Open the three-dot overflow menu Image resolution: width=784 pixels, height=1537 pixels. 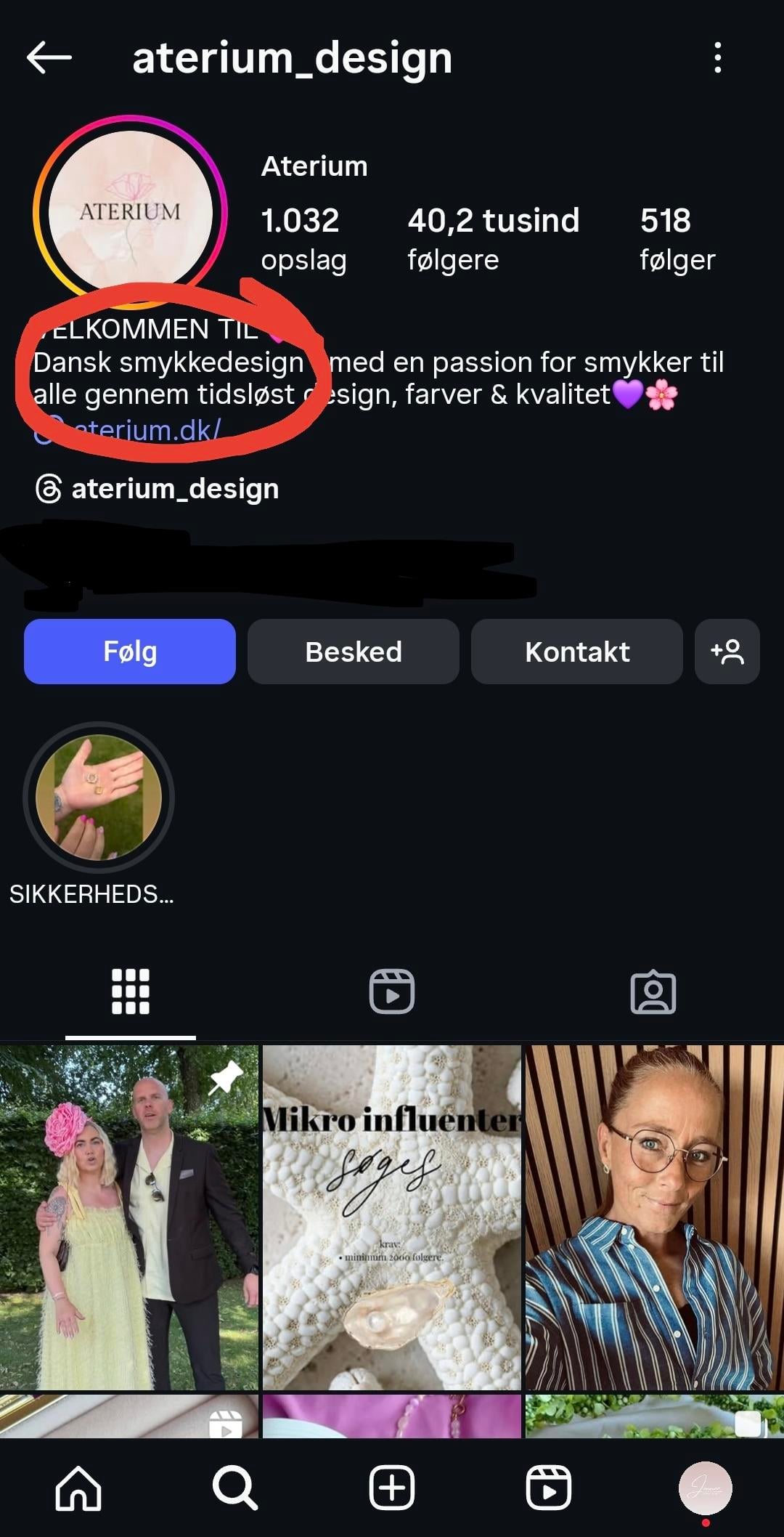[x=717, y=57]
